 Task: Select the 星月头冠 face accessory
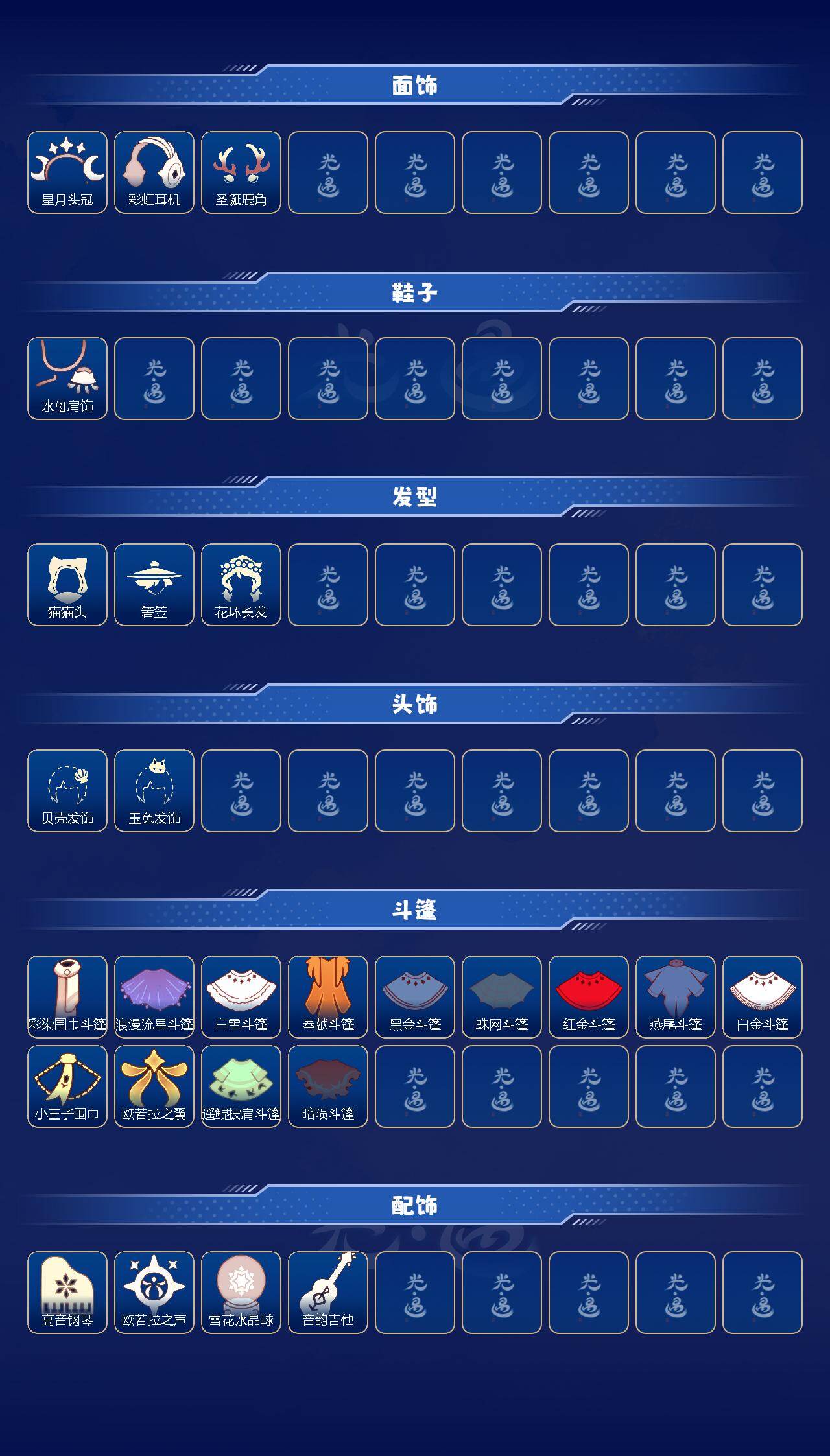coord(67,170)
